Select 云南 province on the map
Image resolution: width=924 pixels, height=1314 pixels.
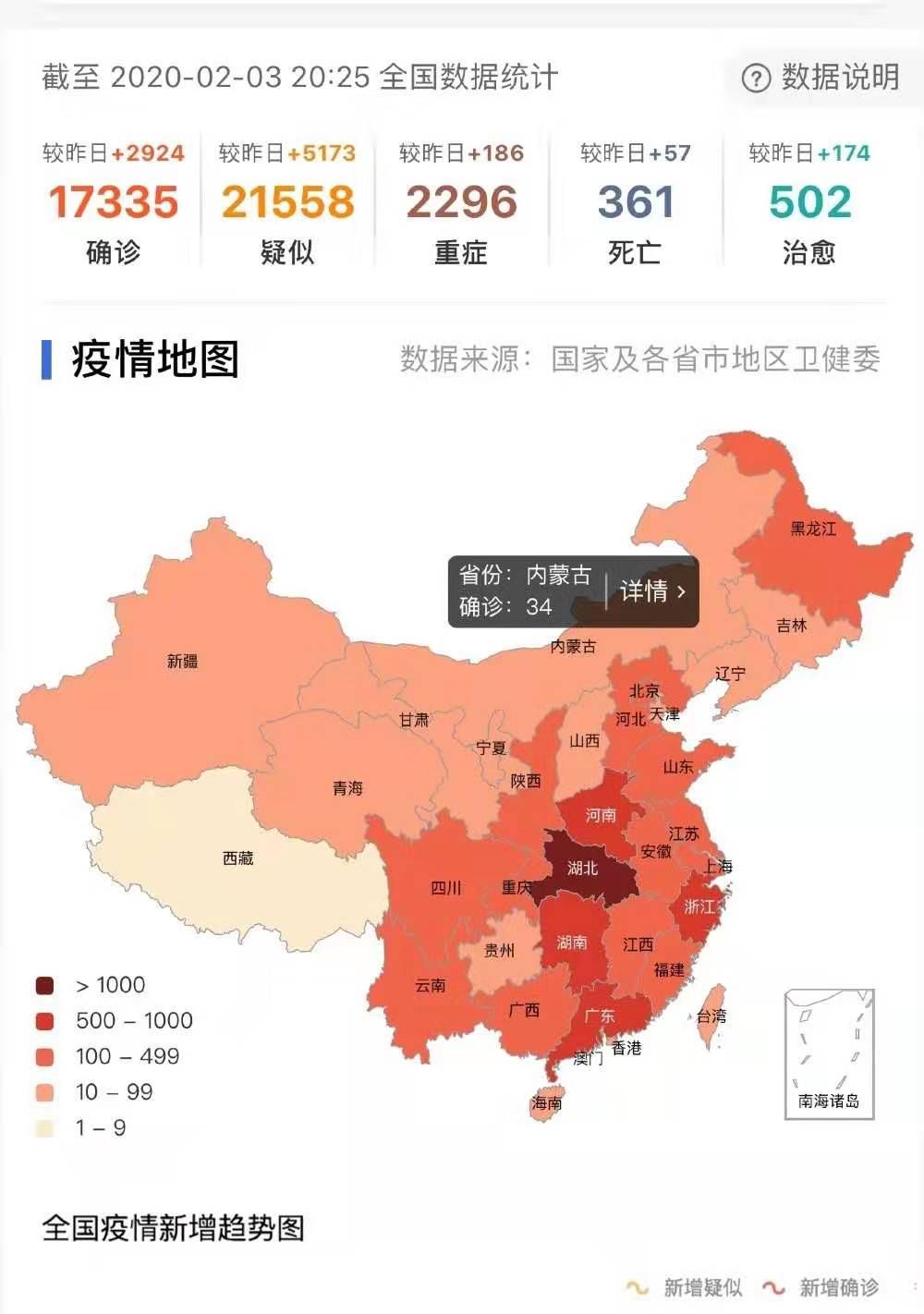431,985
